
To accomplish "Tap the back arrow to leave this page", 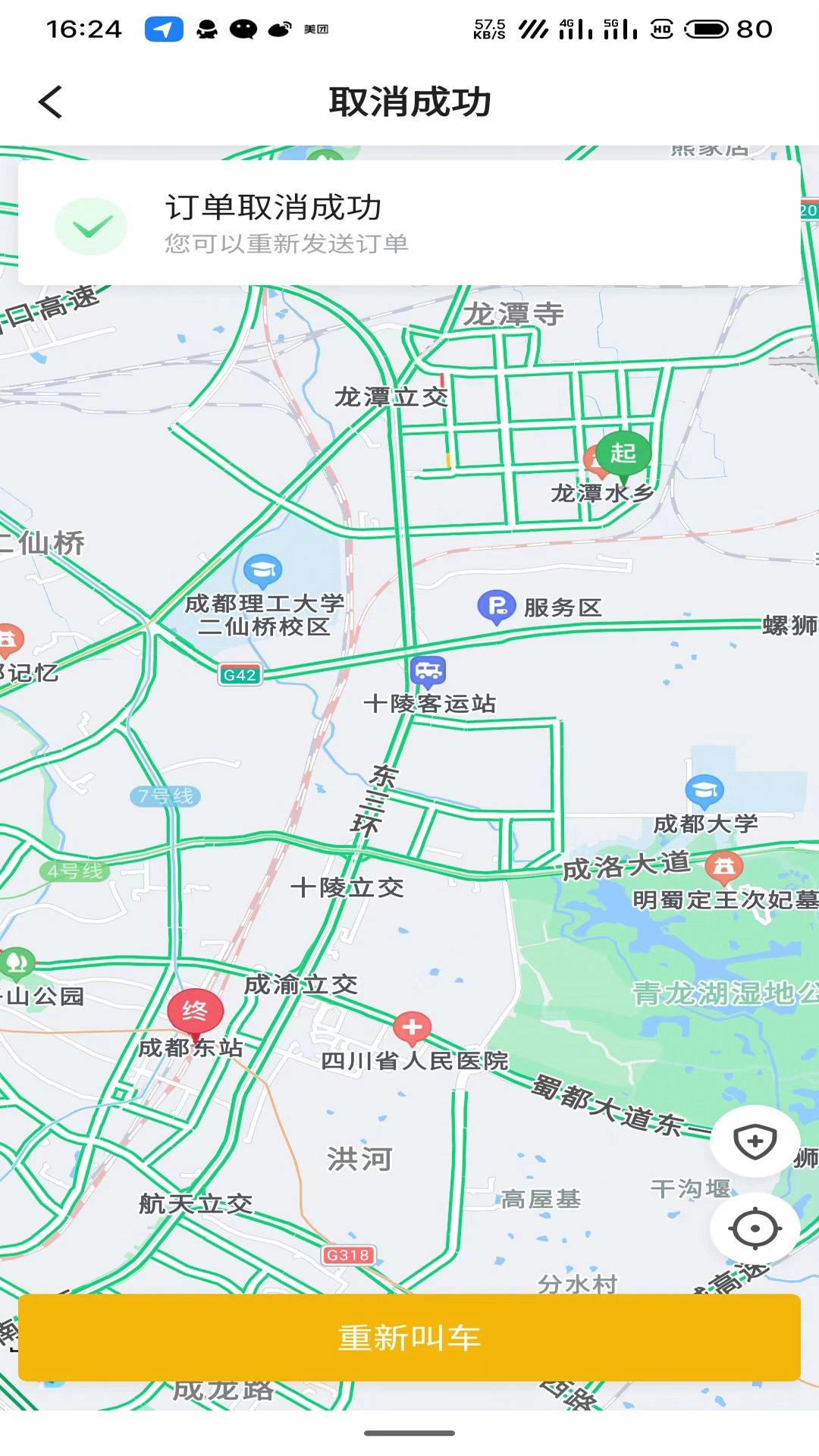I will pos(50,101).
